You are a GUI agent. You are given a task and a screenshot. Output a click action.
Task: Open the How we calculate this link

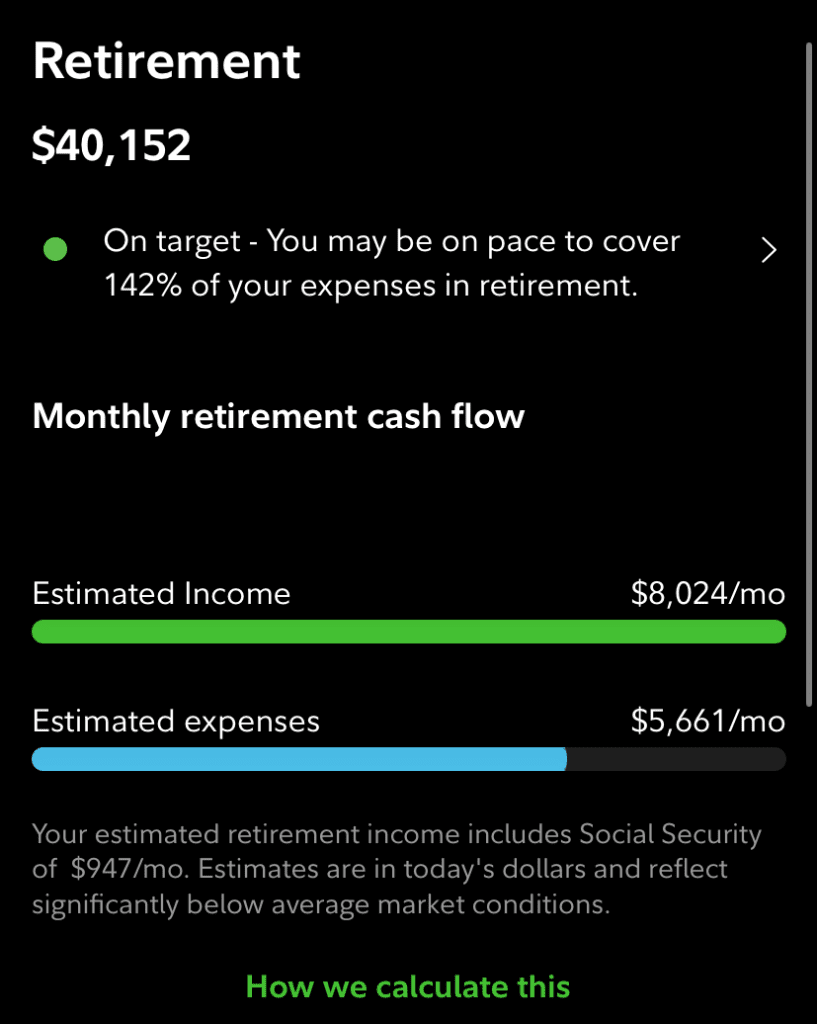[408, 986]
